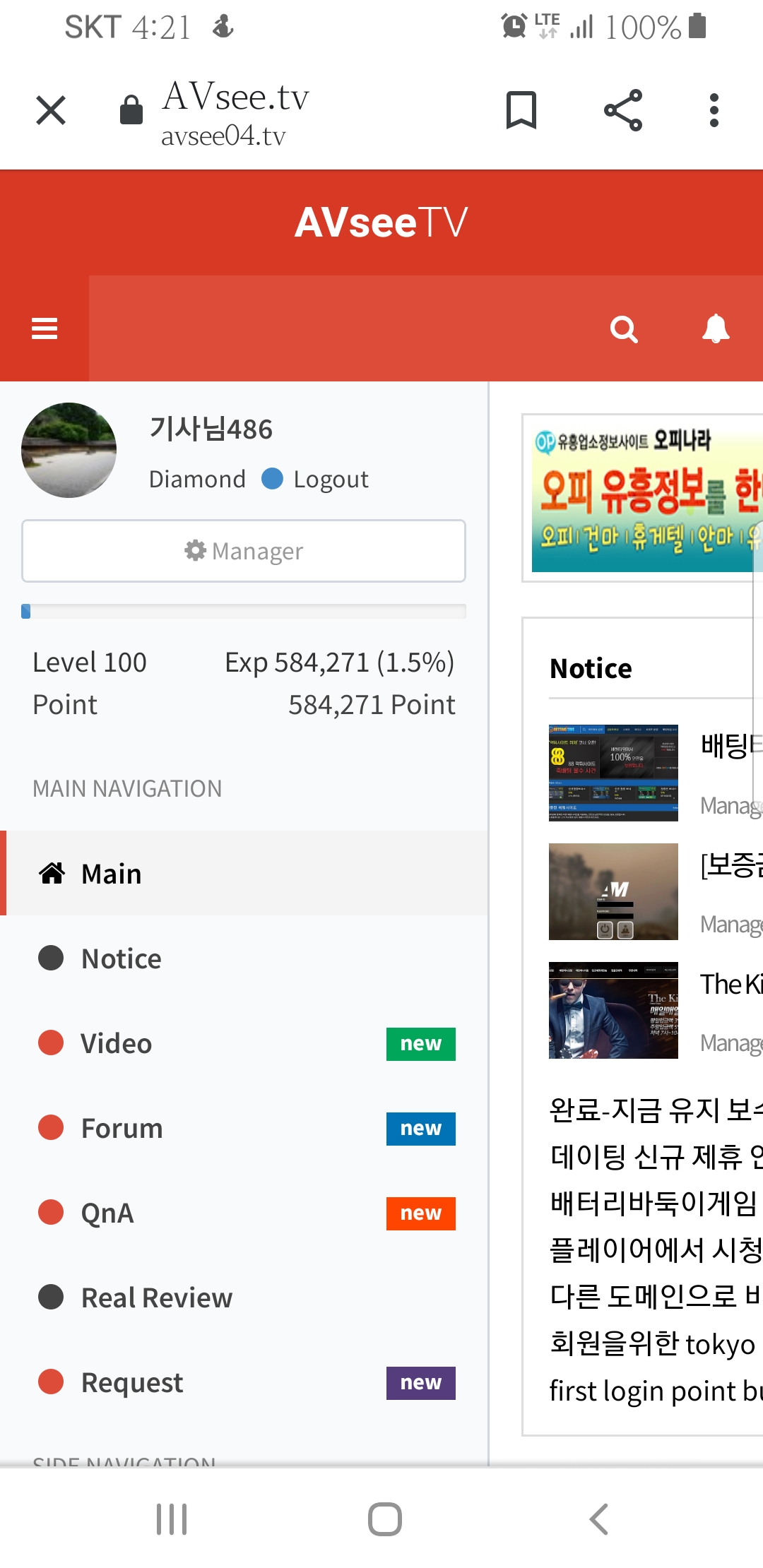Share this page
Screen dimensions: 763x1568
[623, 110]
